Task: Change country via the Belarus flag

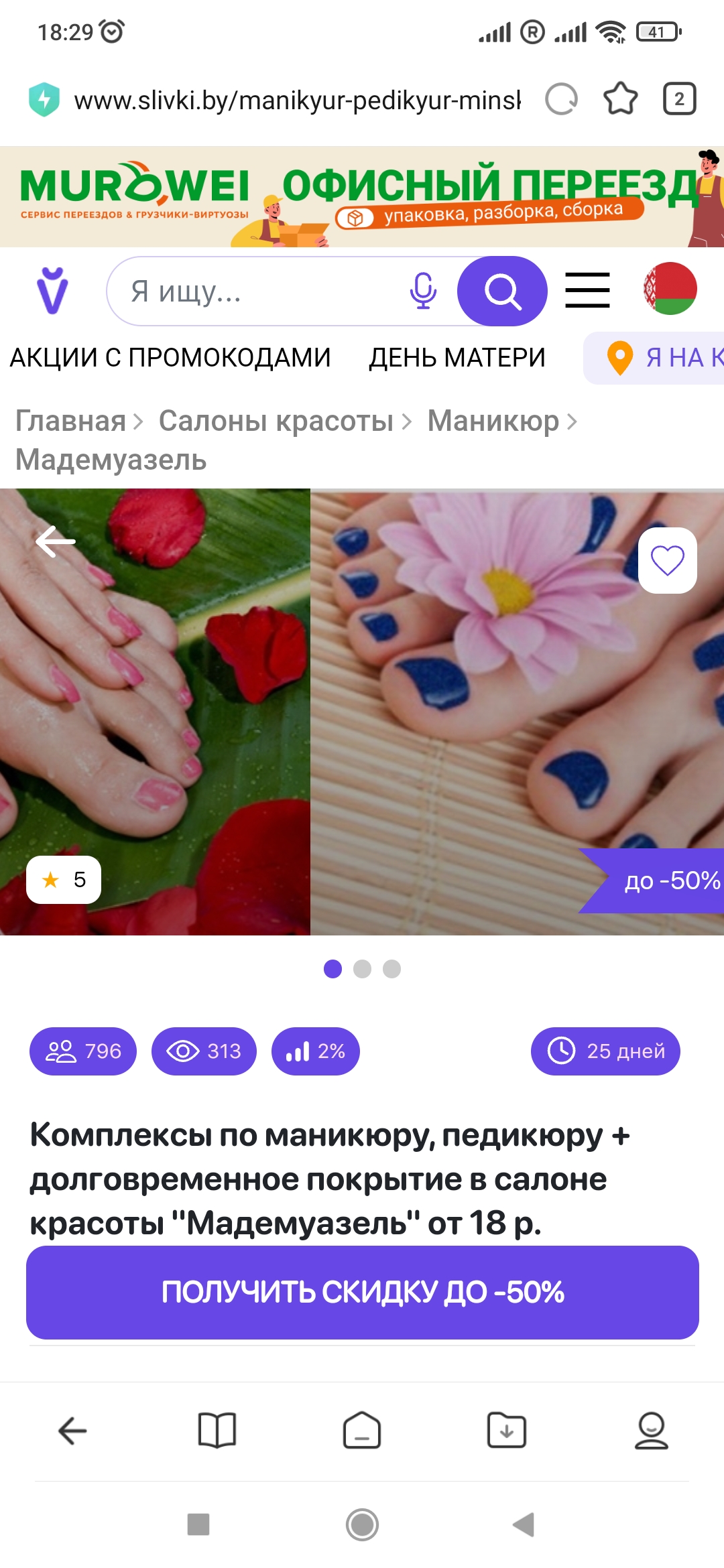Action: (670, 289)
